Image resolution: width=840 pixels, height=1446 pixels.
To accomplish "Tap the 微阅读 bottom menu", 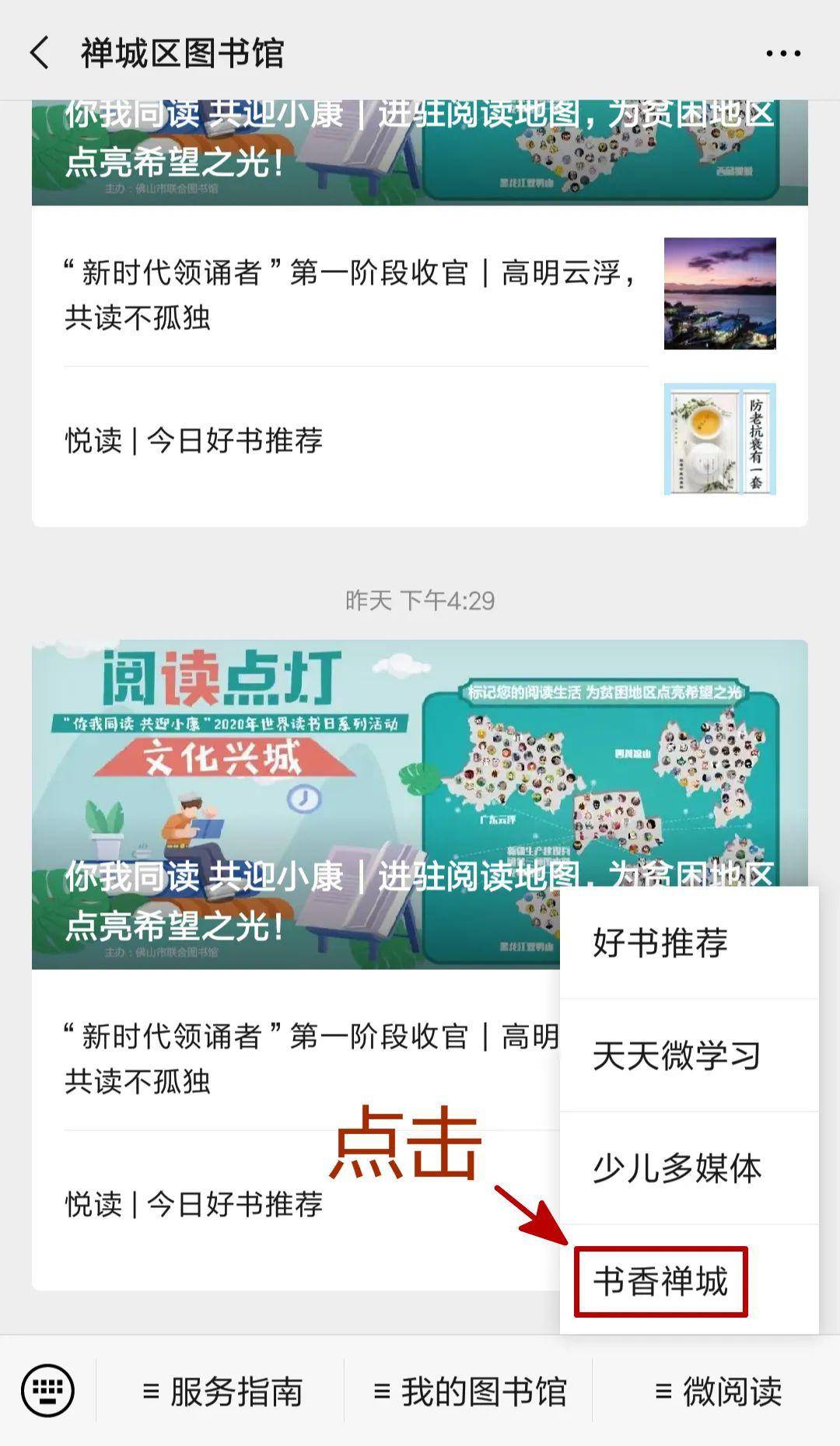I will (x=717, y=1392).
